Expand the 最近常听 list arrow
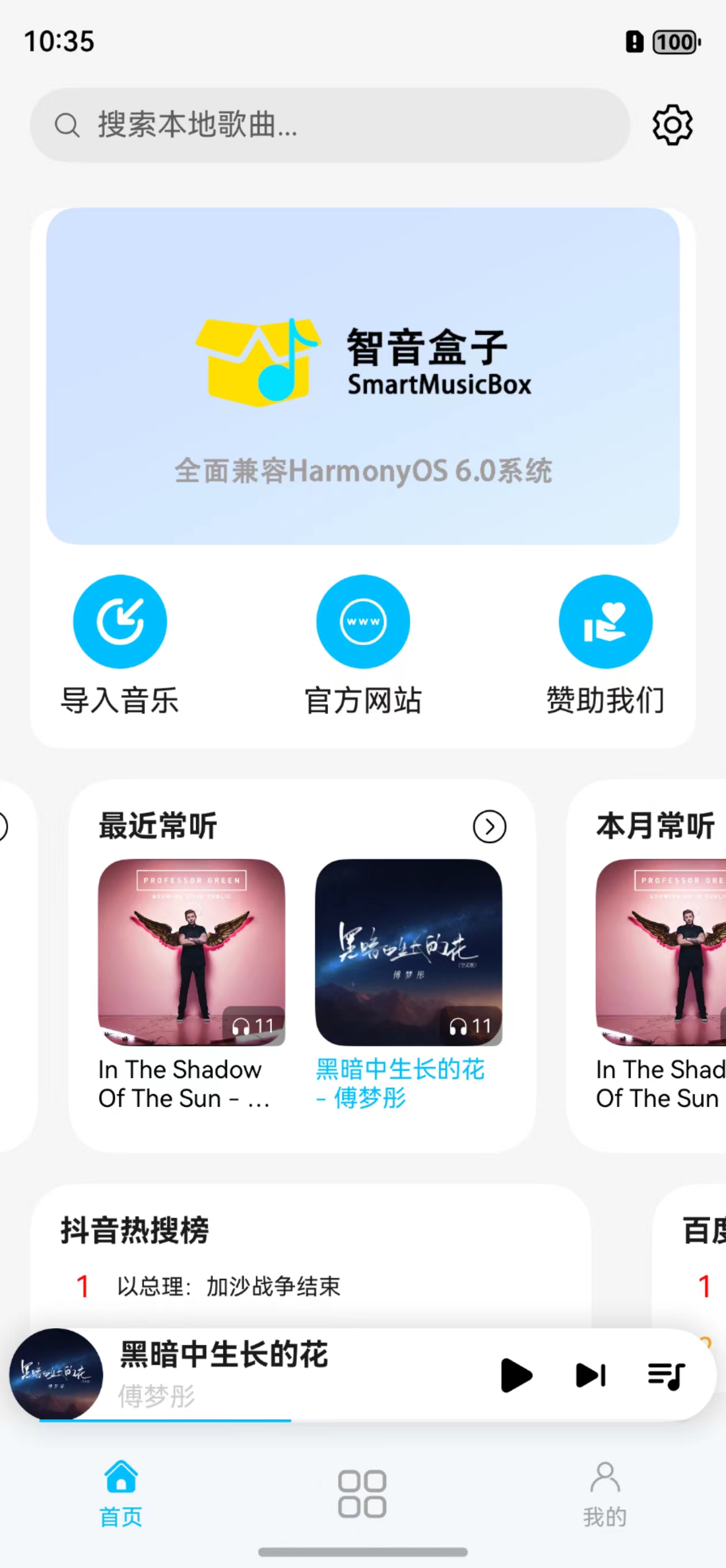Screen dimensions: 726x1568 coord(489,827)
